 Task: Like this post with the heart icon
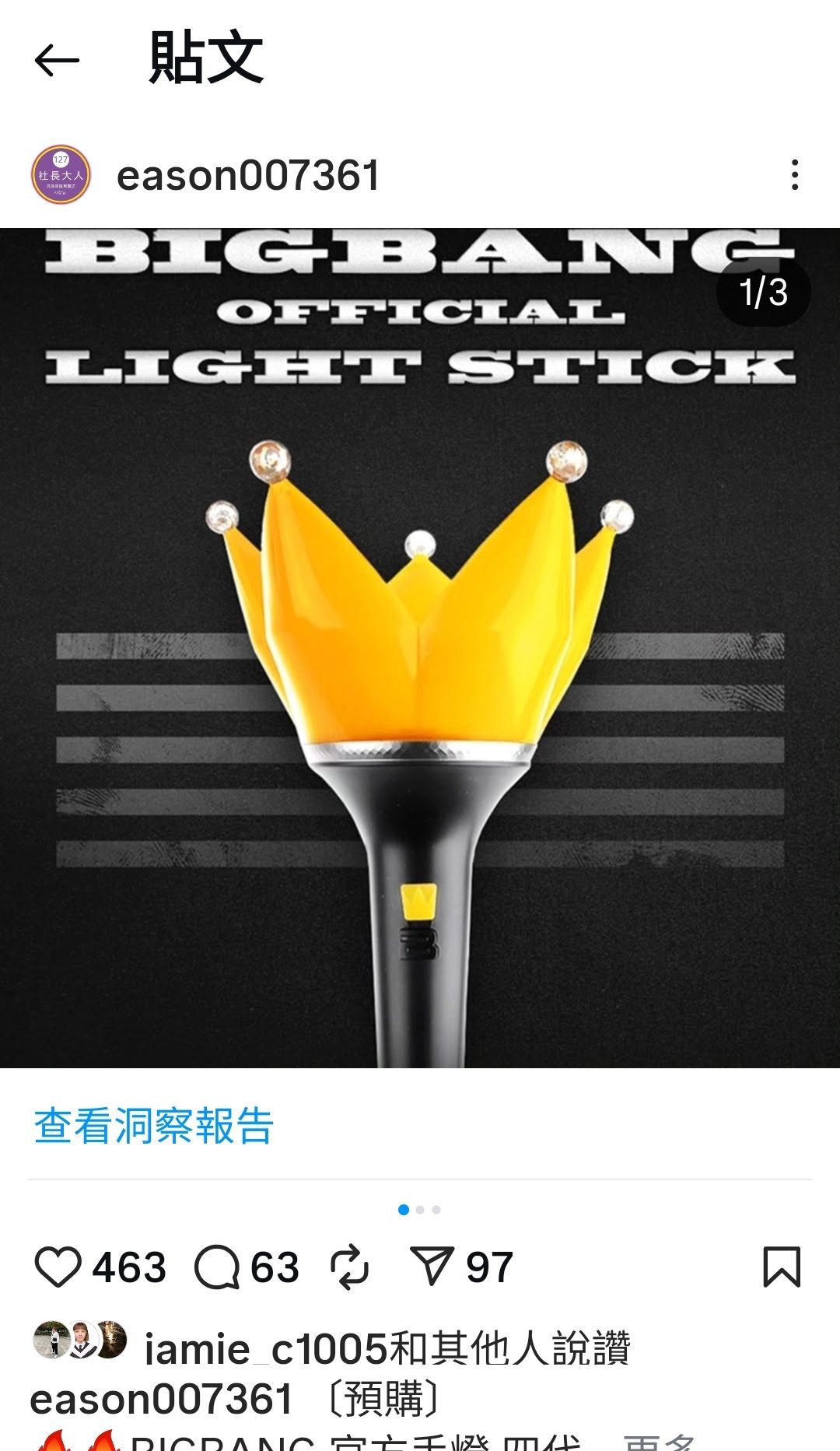pos(58,1267)
